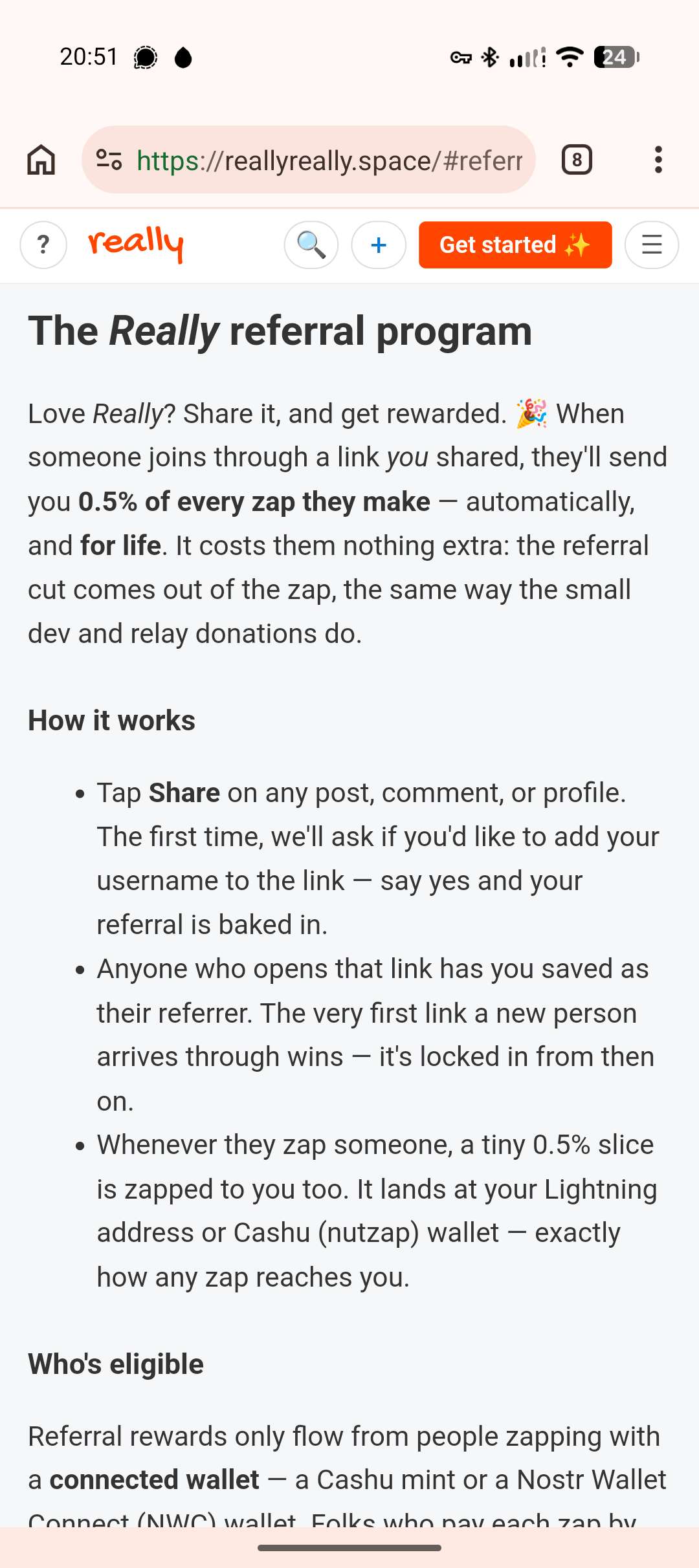Tap the Get started button
Image resolution: width=699 pixels, height=1568 pixels.
click(515, 245)
